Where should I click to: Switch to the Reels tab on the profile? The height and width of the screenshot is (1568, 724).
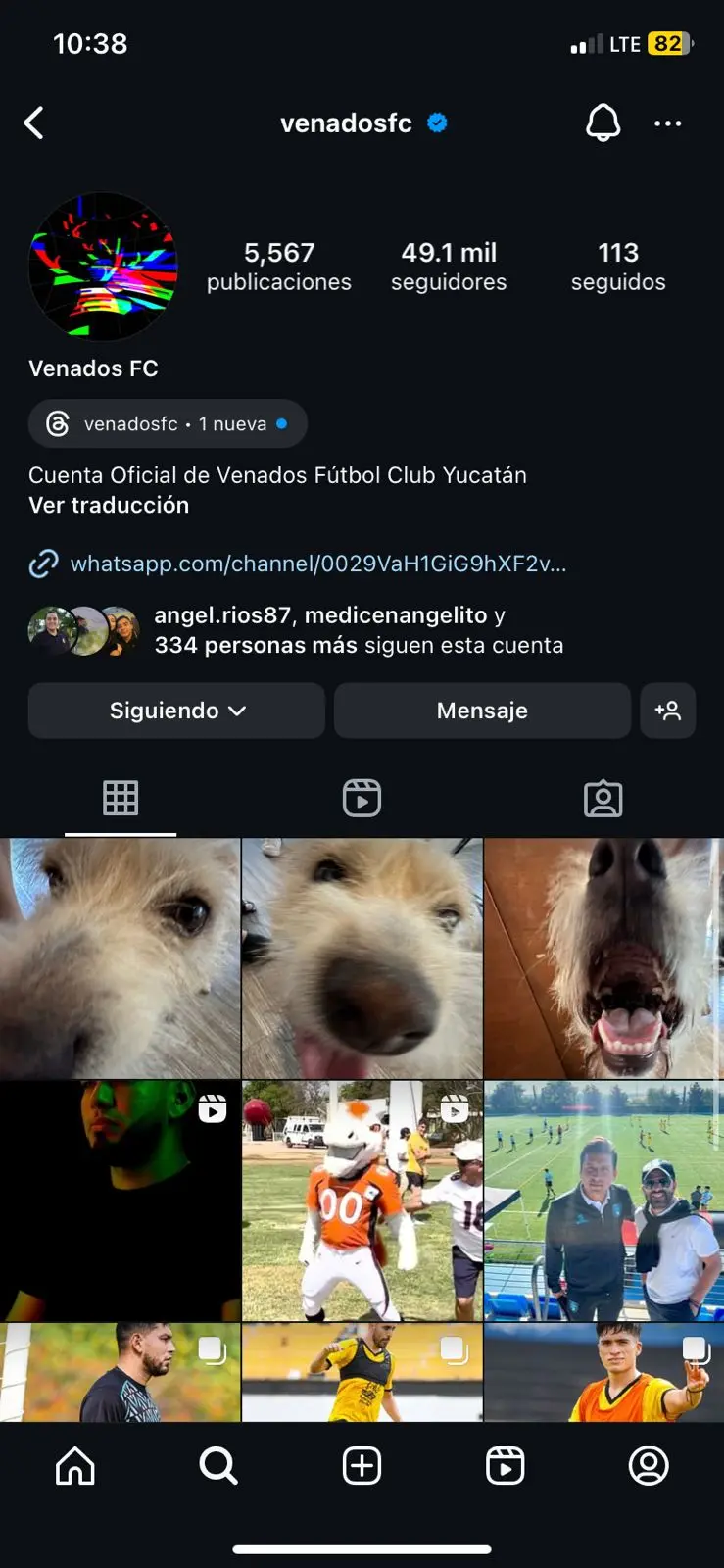362,799
